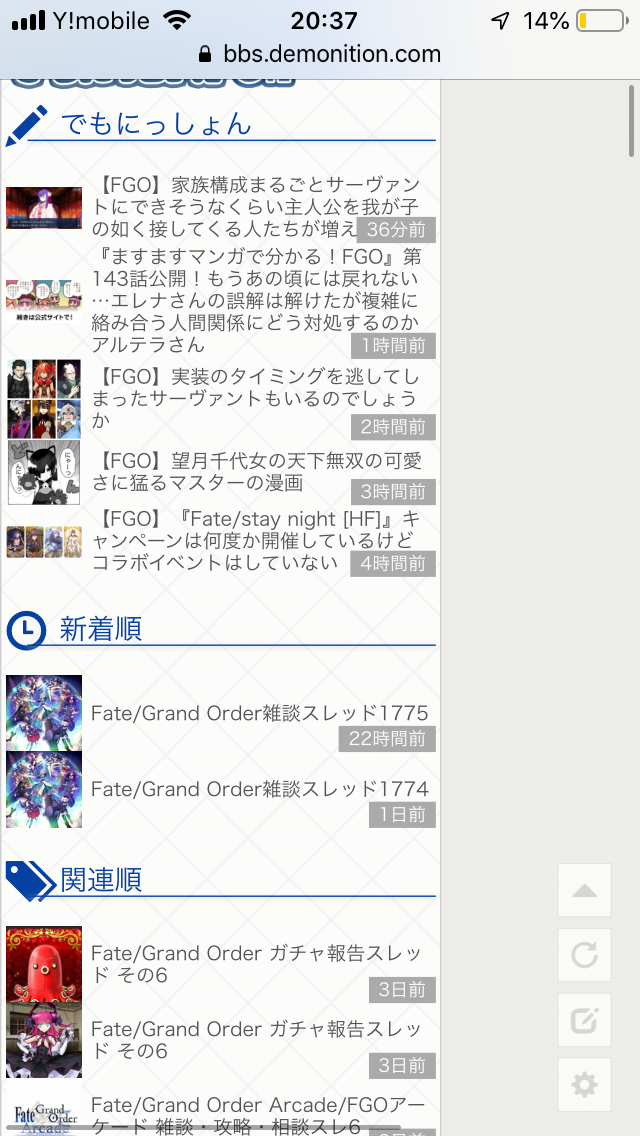Open Fate/Grand Order雑談スレッド1774
The width and height of the screenshot is (640, 1136).
click(x=259, y=789)
